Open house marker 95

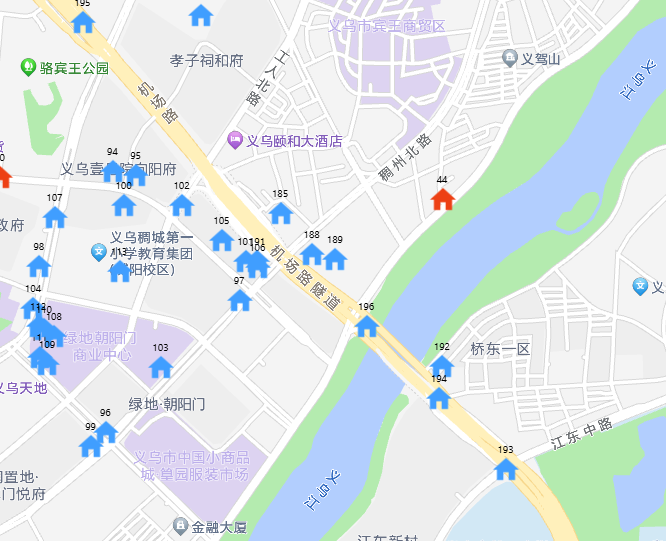click(x=137, y=175)
